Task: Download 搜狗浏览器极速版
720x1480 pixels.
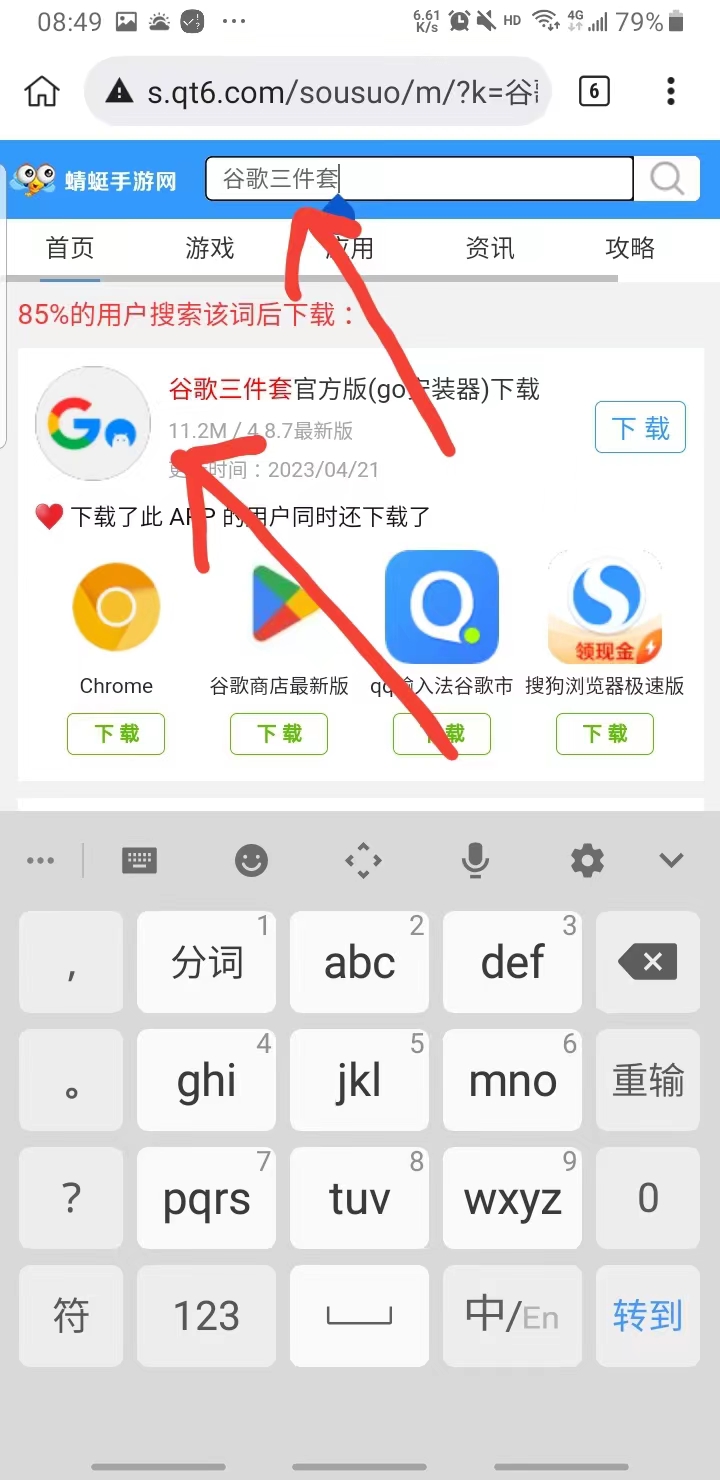Action: tap(605, 734)
